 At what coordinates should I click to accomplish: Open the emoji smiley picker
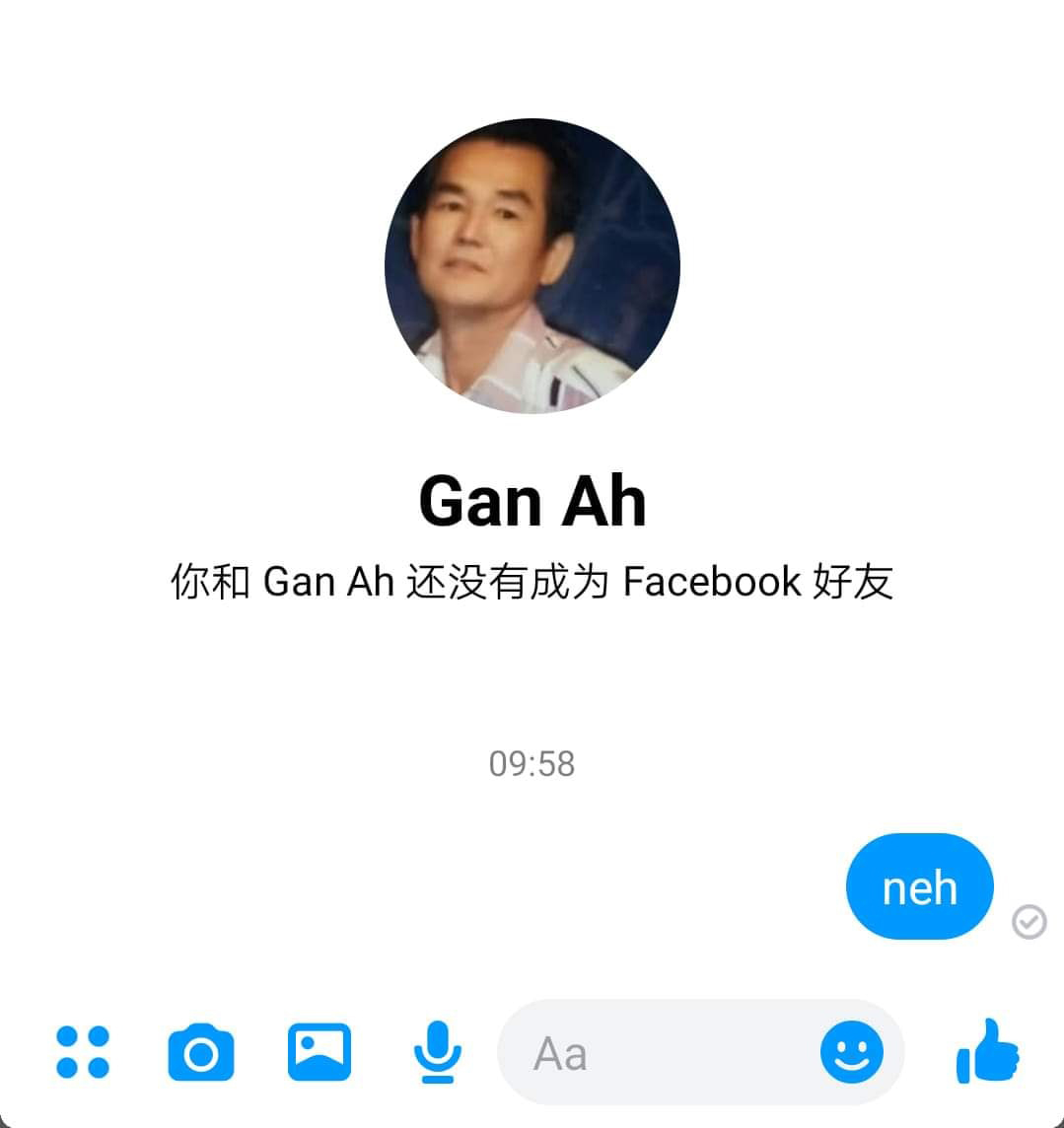pos(851,1052)
